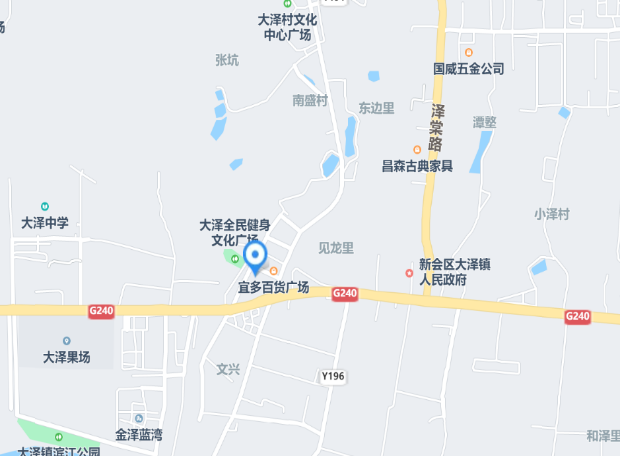Open the 金泽蓝湾 place marker
Image resolution: width=620 pixels, height=456 pixels.
click(x=138, y=419)
